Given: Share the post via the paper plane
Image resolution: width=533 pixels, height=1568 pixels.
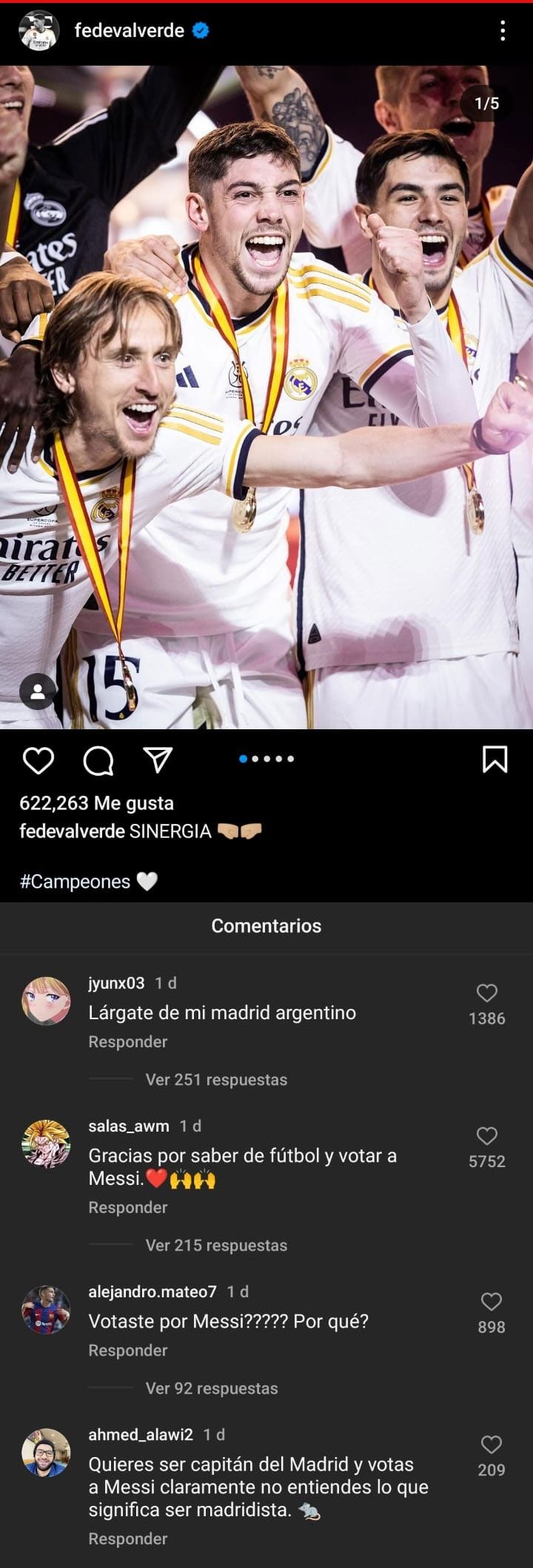Looking at the screenshot, I should tap(157, 760).
